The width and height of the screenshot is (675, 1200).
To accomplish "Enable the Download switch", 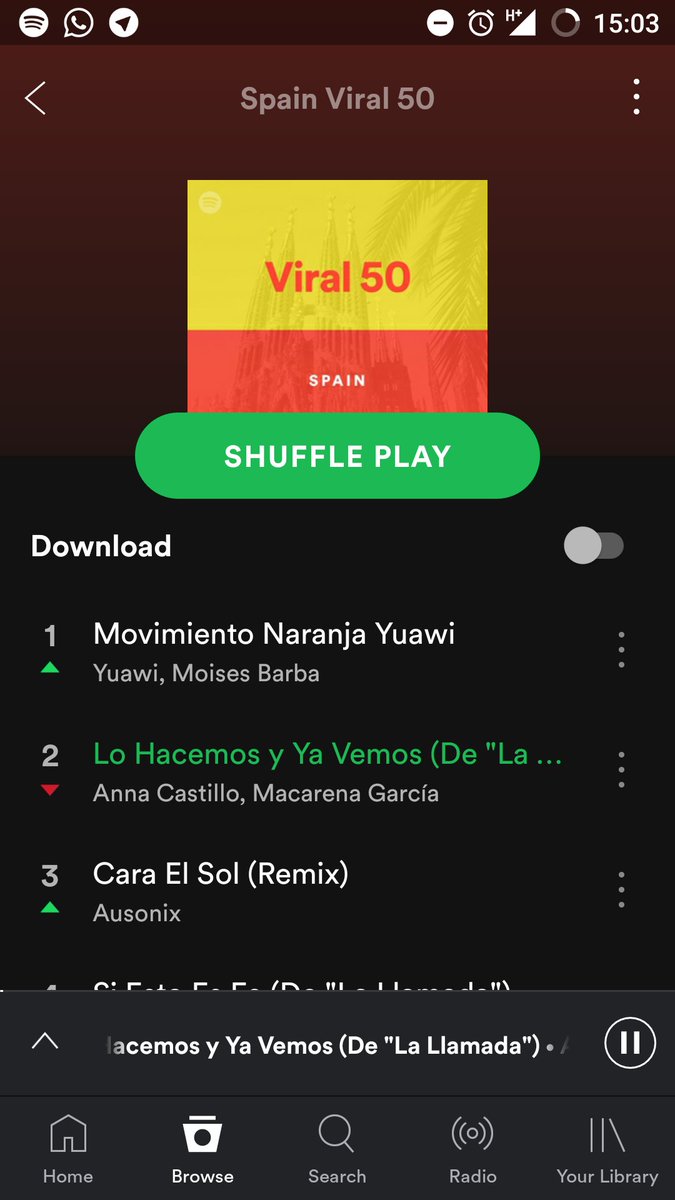I will click(x=594, y=546).
